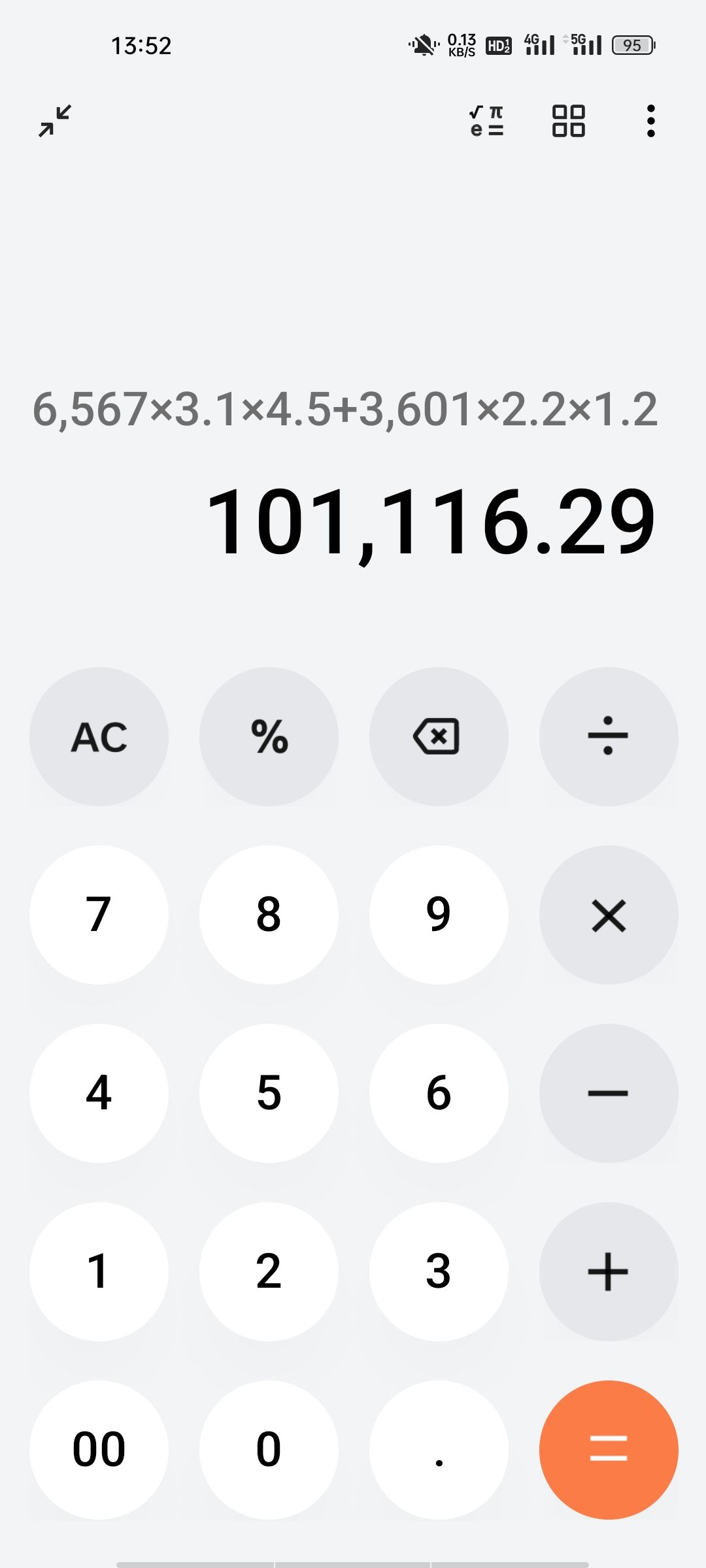Enter the digit 0
706x1568 pixels.
(269, 1450)
